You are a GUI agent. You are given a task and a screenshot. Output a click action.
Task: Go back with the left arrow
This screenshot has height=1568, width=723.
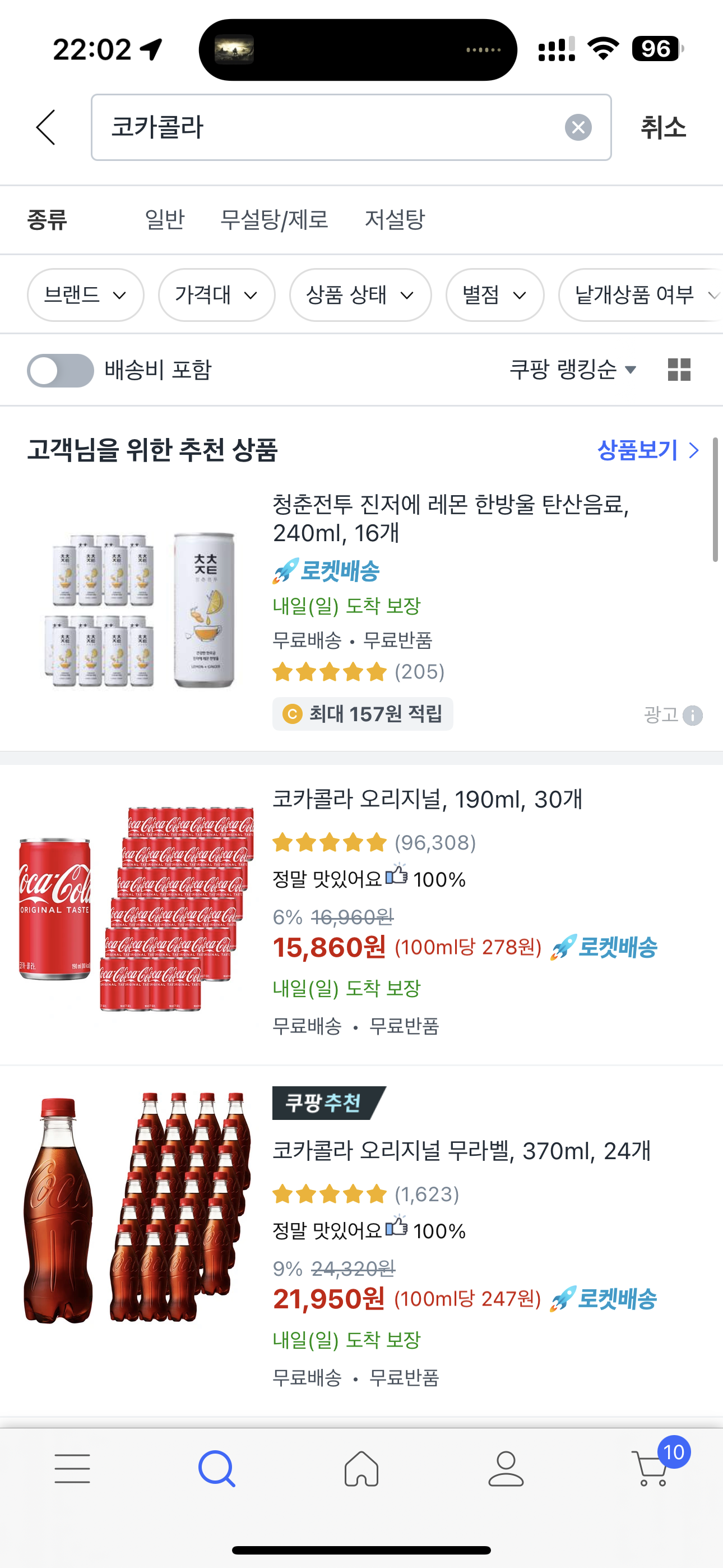47,127
